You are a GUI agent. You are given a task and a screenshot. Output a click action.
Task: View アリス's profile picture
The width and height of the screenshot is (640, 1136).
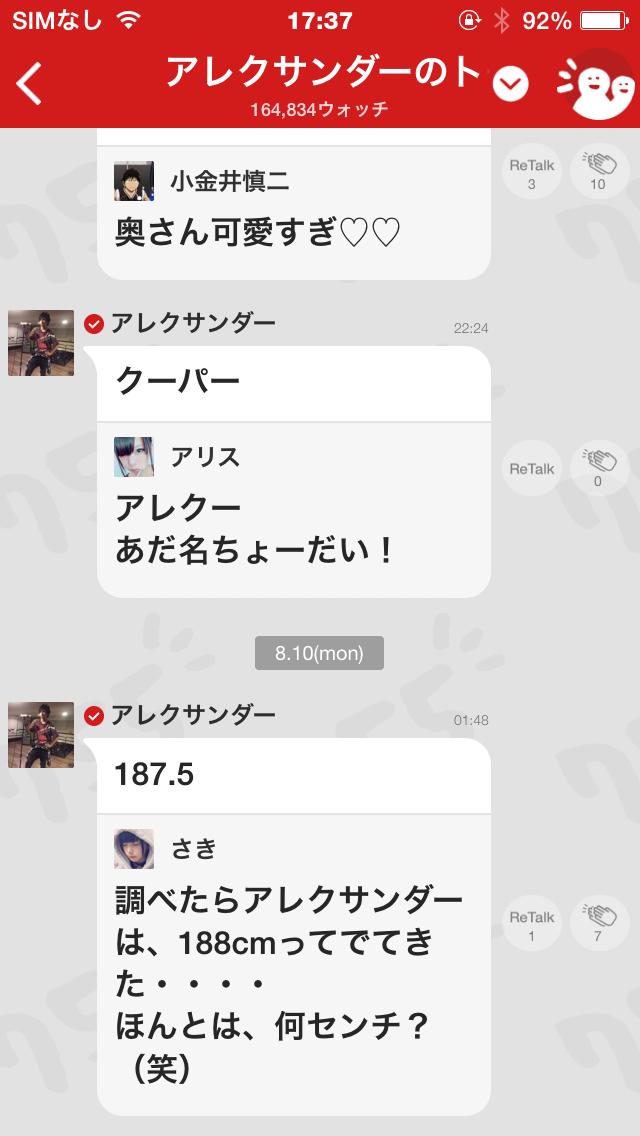pos(134,457)
